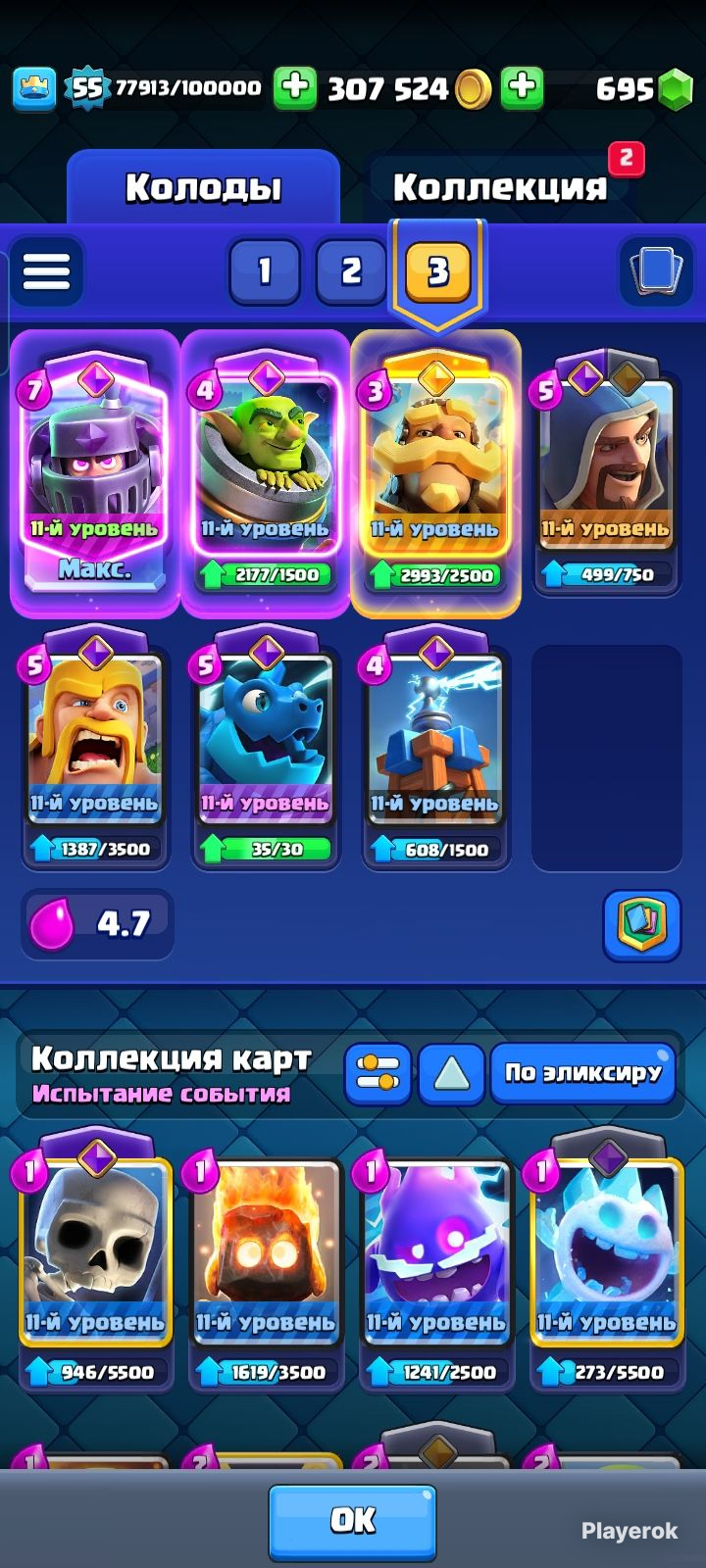Select the Mega Knight card
706x1568 pixels.
coord(94,470)
